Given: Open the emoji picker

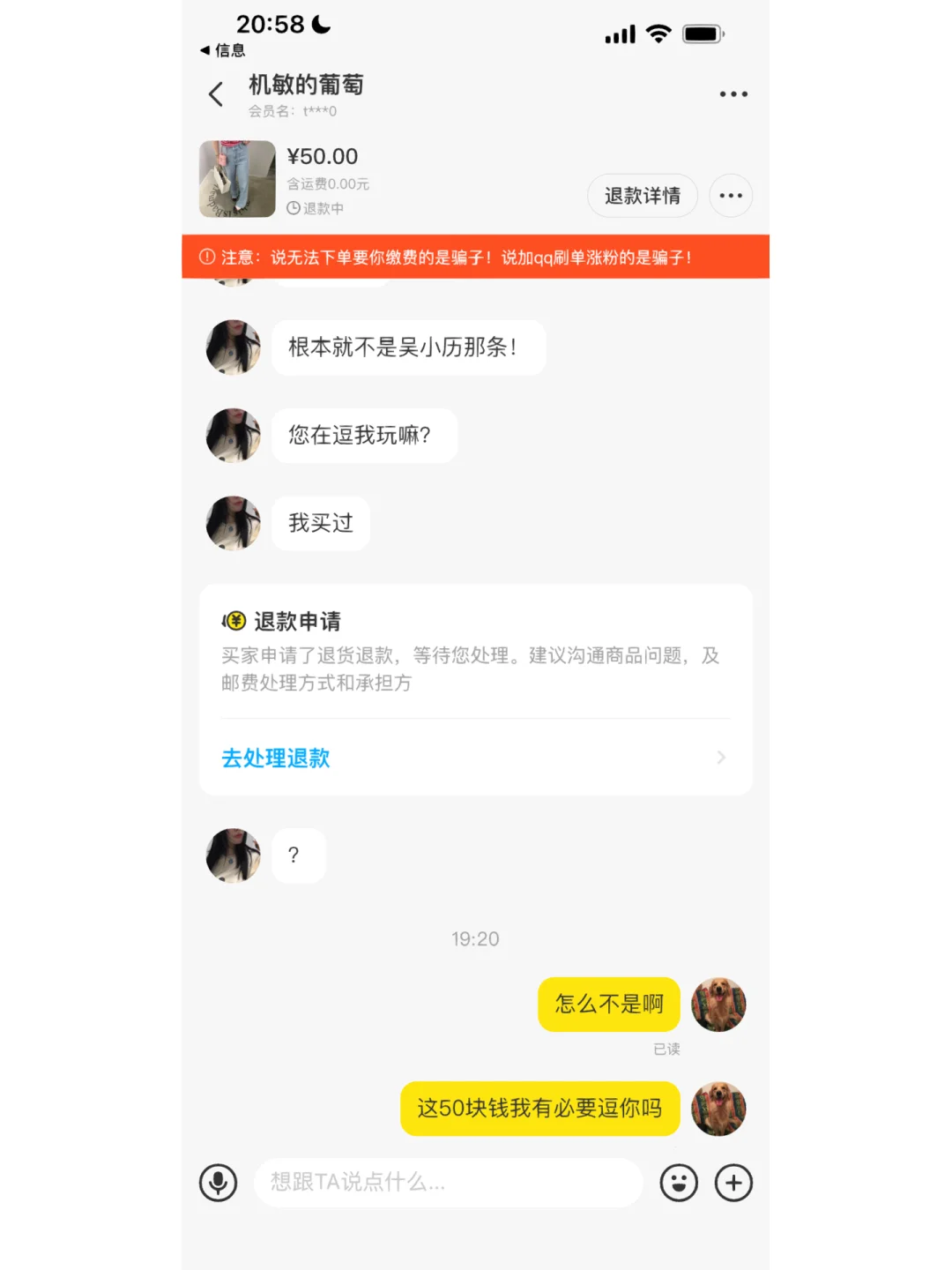Looking at the screenshot, I should tap(679, 1183).
